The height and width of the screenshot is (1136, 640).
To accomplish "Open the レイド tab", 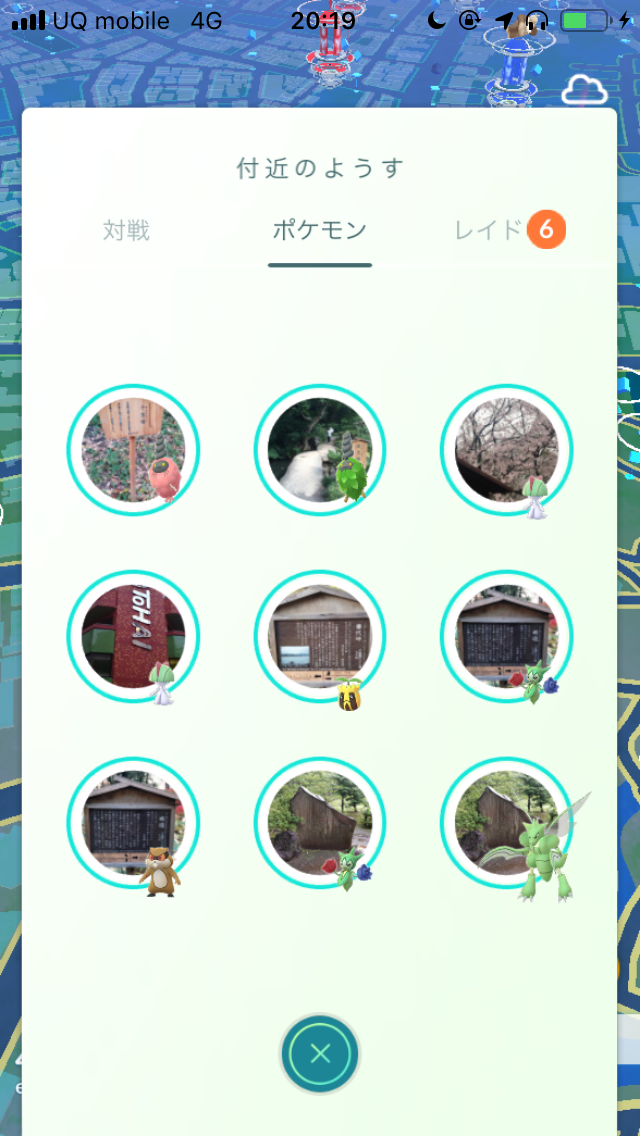I will (x=490, y=231).
